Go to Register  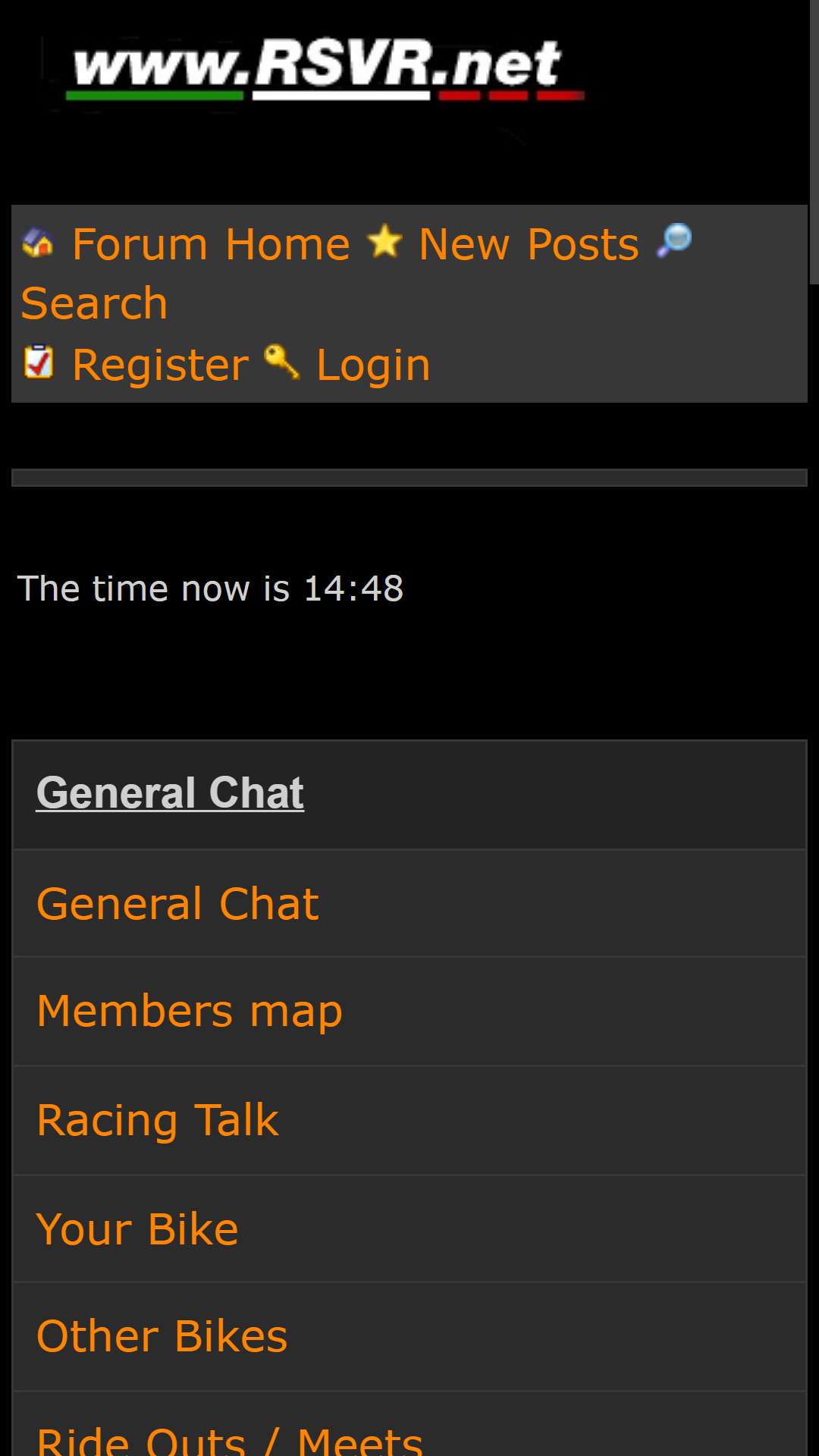160,365
